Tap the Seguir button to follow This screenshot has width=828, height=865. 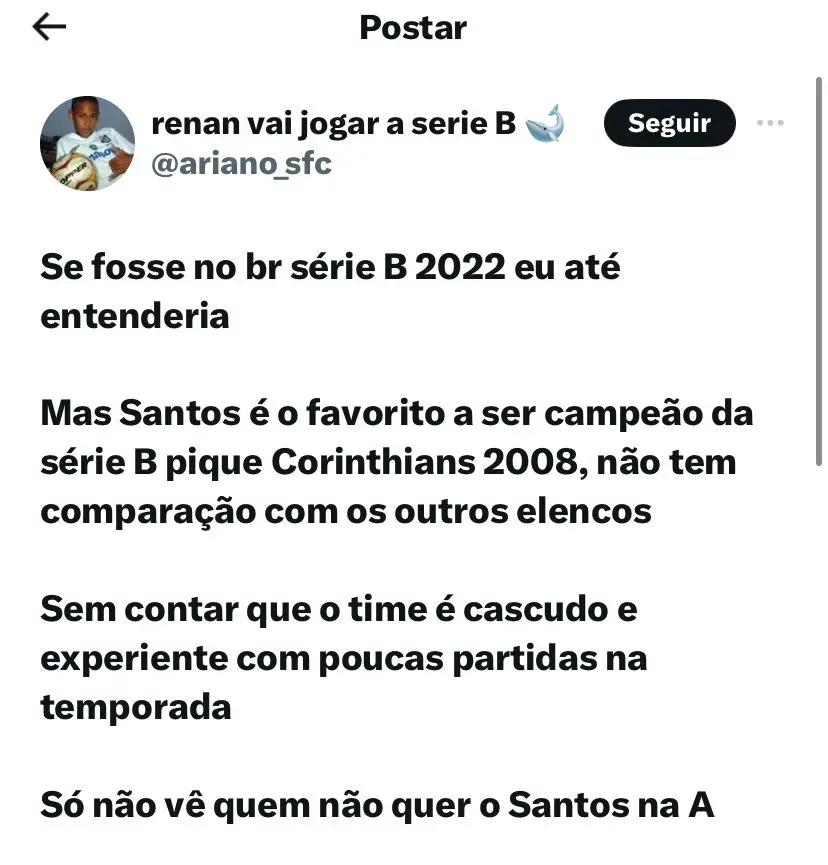click(669, 123)
